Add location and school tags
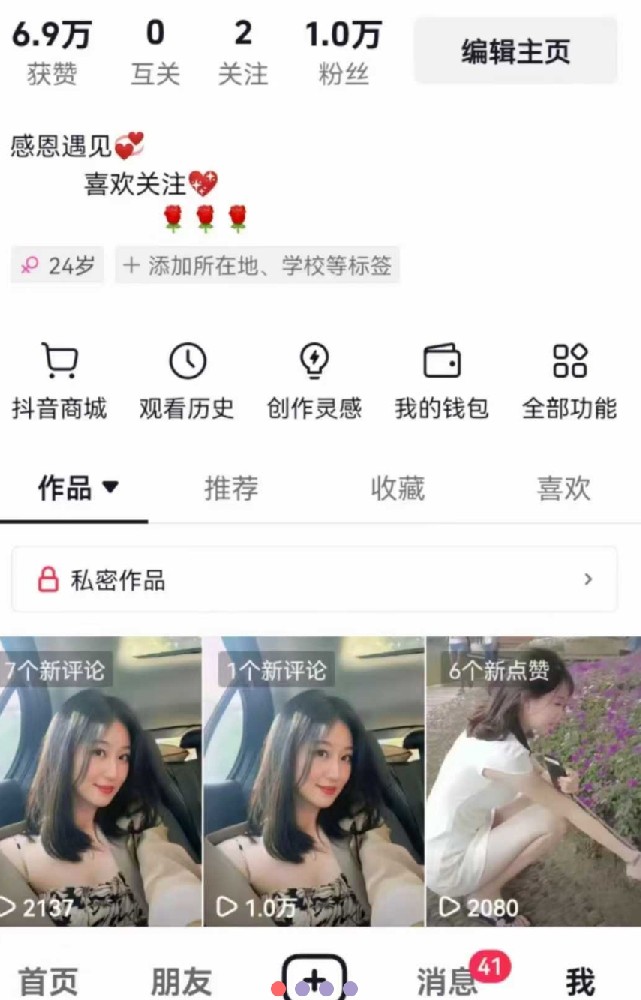641x1000 pixels. pyautogui.click(x=258, y=265)
